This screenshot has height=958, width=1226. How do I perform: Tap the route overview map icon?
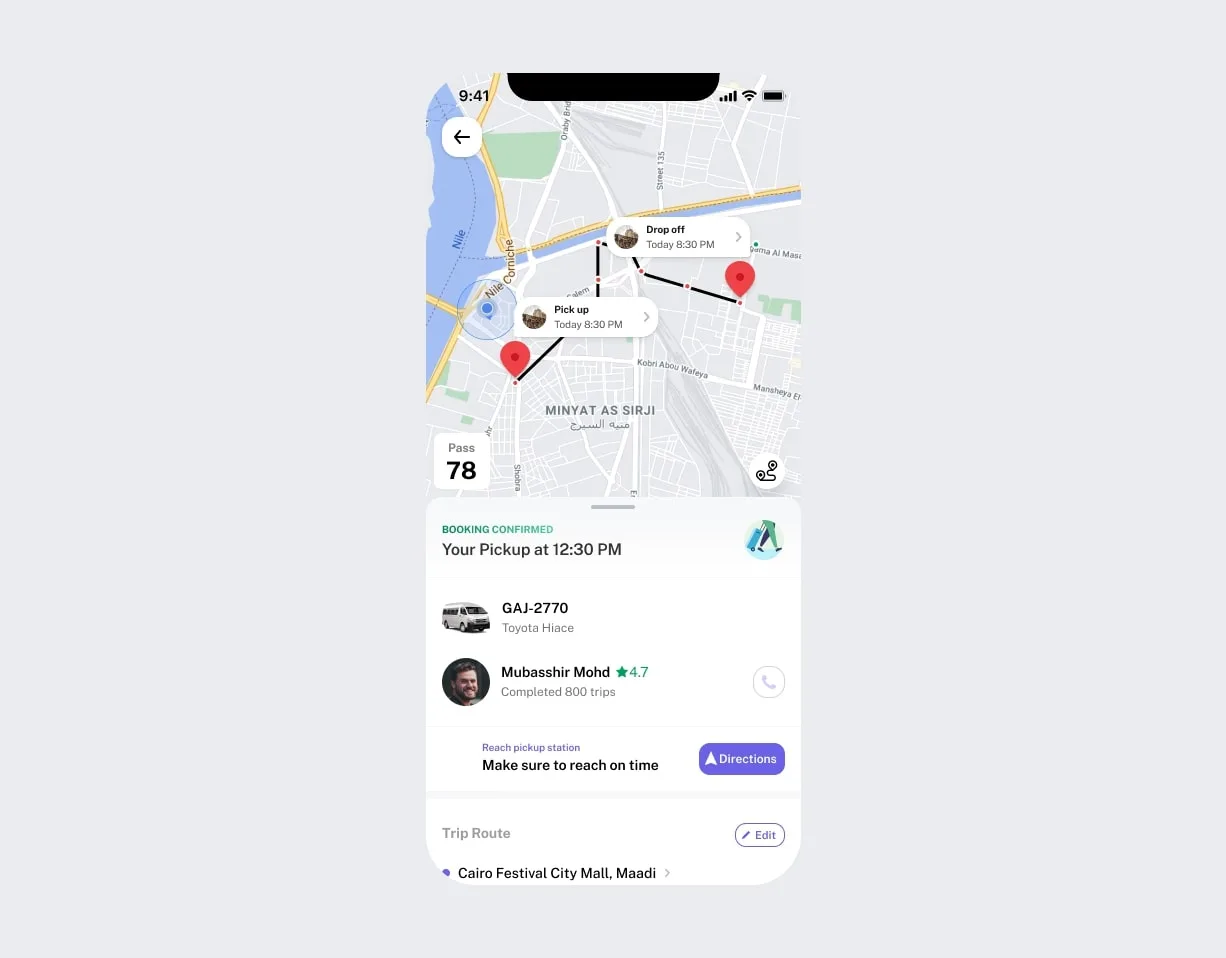click(x=767, y=470)
